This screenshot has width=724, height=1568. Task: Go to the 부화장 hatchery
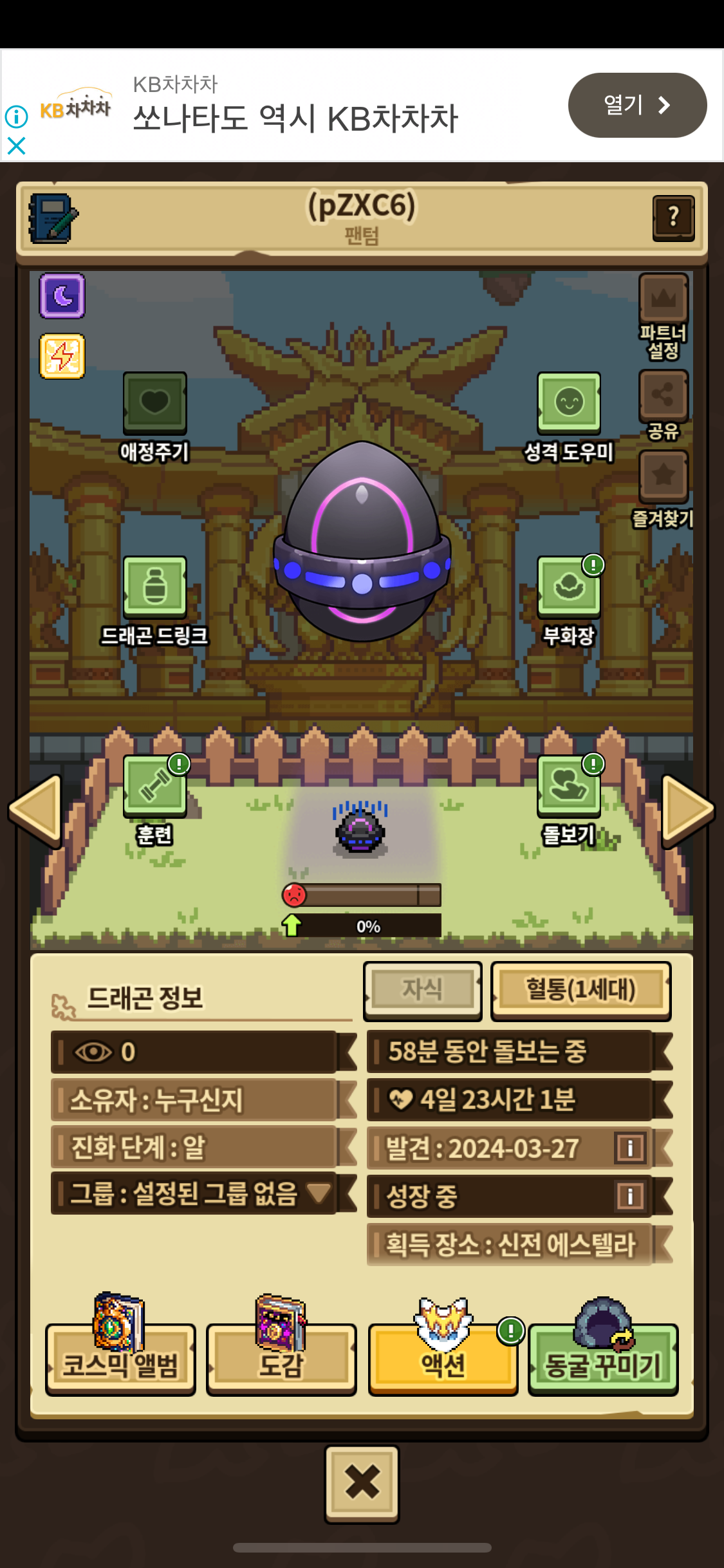(x=569, y=588)
